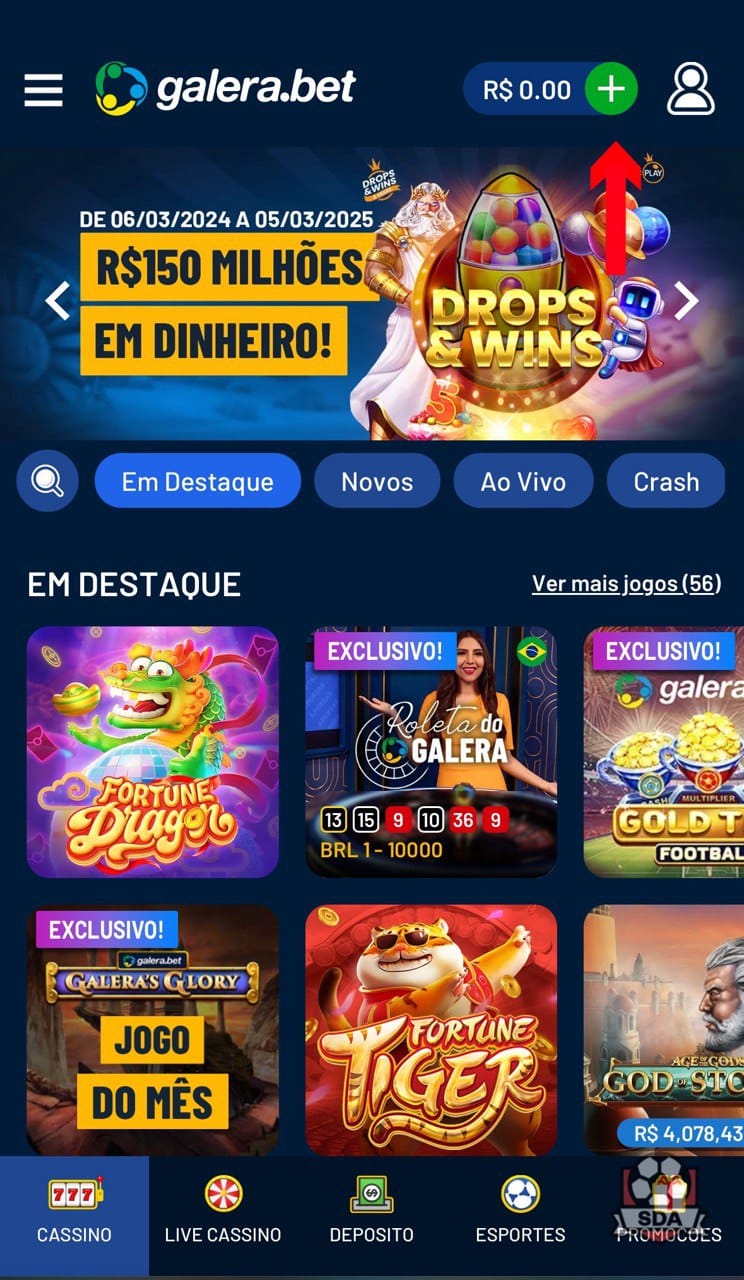Launch the Fortune Dragon game
The height and width of the screenshot is (1280, 744).
[x=152, y=752]
